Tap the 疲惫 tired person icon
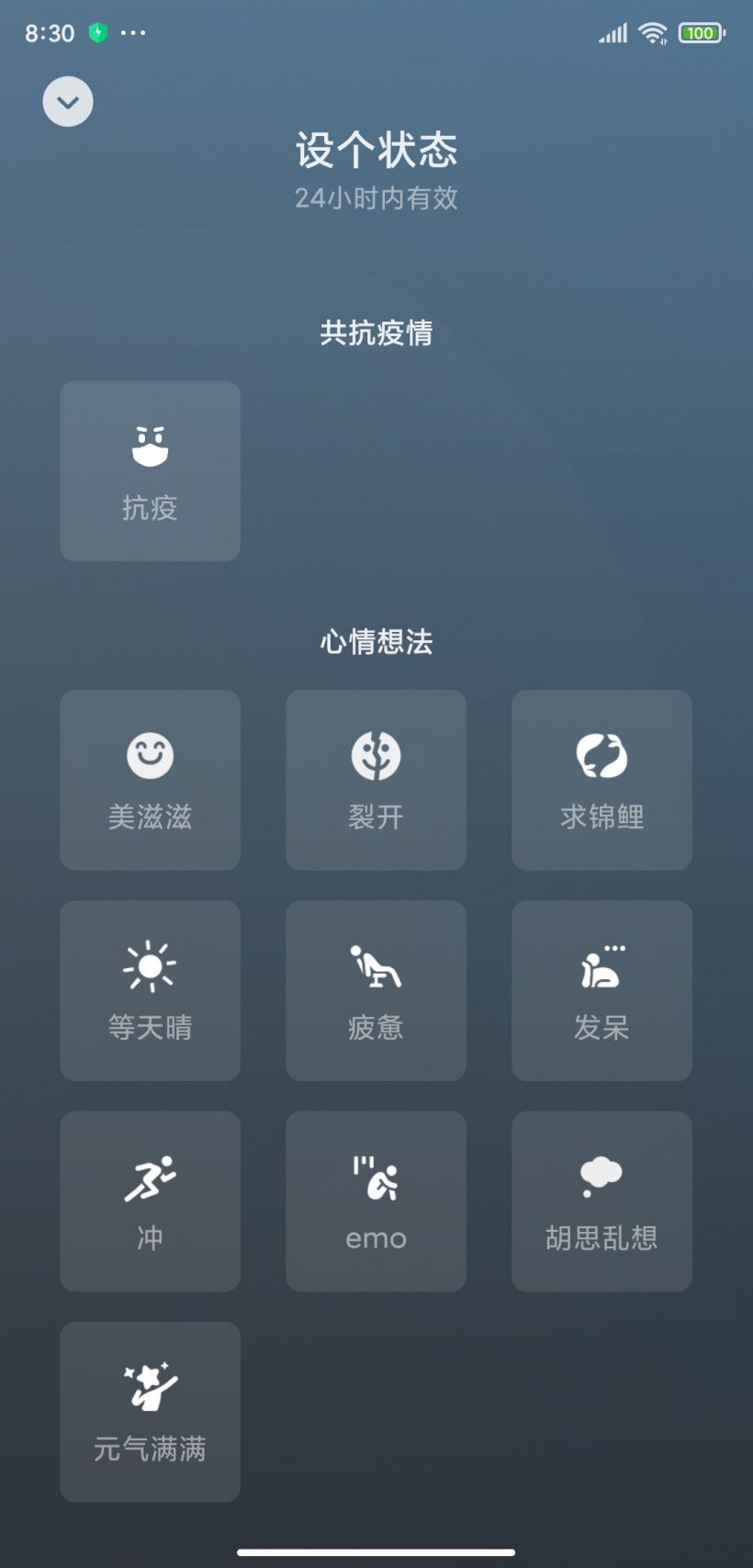The height and width of the screenshot is (1568, 753). pyautogui.click(x=376, y=964)
